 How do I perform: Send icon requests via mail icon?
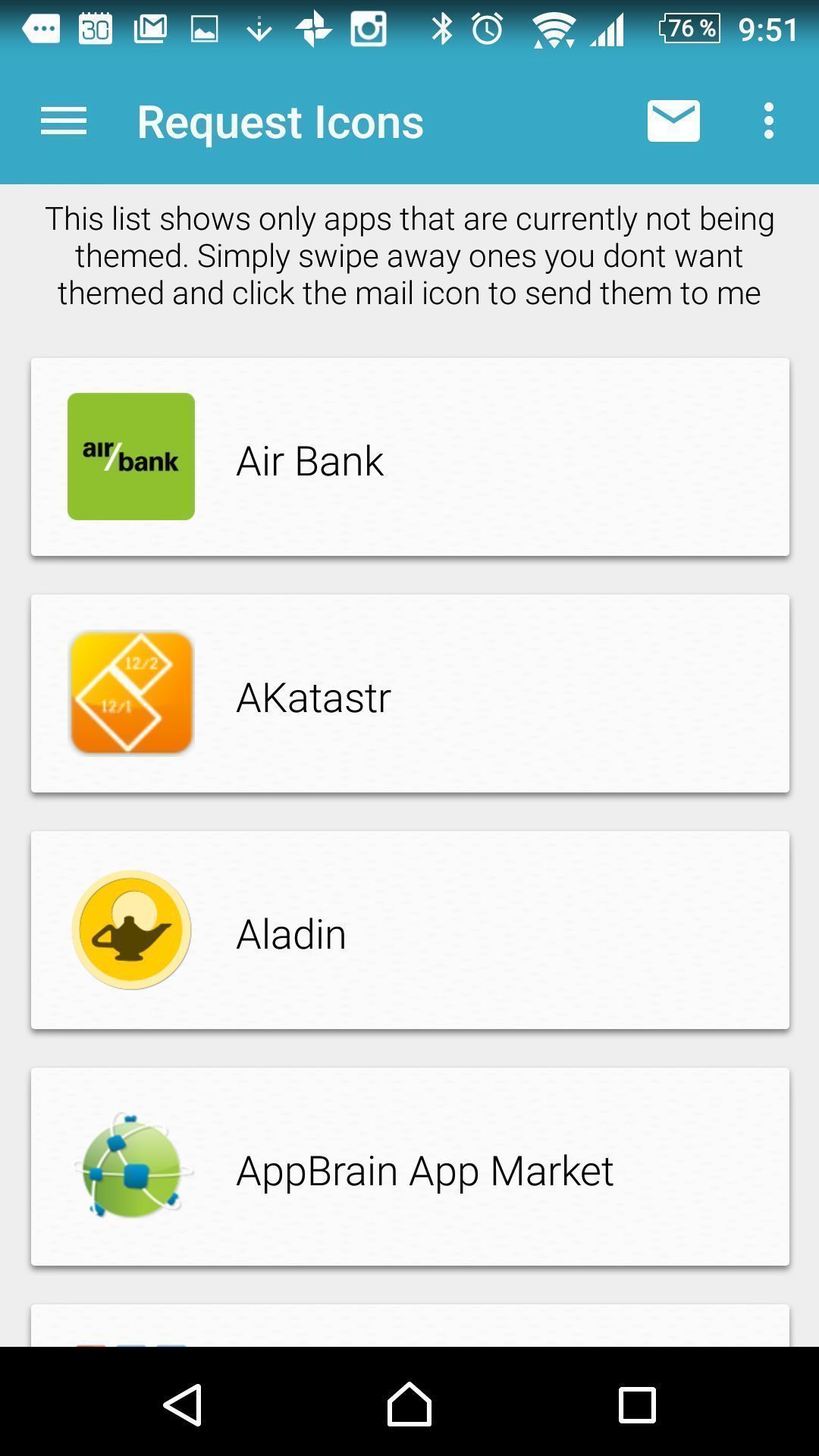673,121
